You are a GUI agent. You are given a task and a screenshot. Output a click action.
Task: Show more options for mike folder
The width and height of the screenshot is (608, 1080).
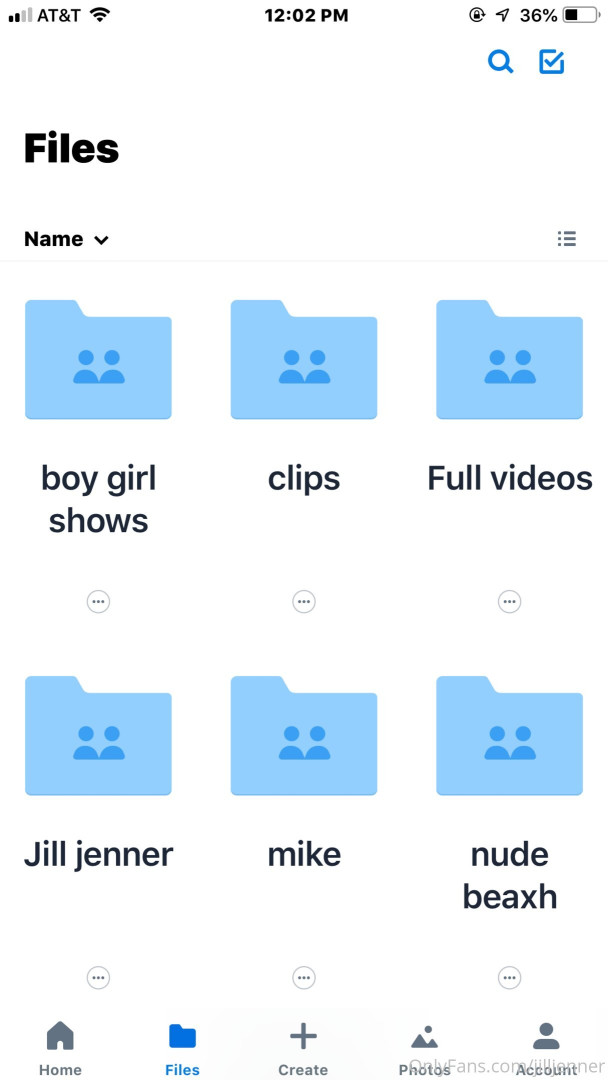click(304, 977)
